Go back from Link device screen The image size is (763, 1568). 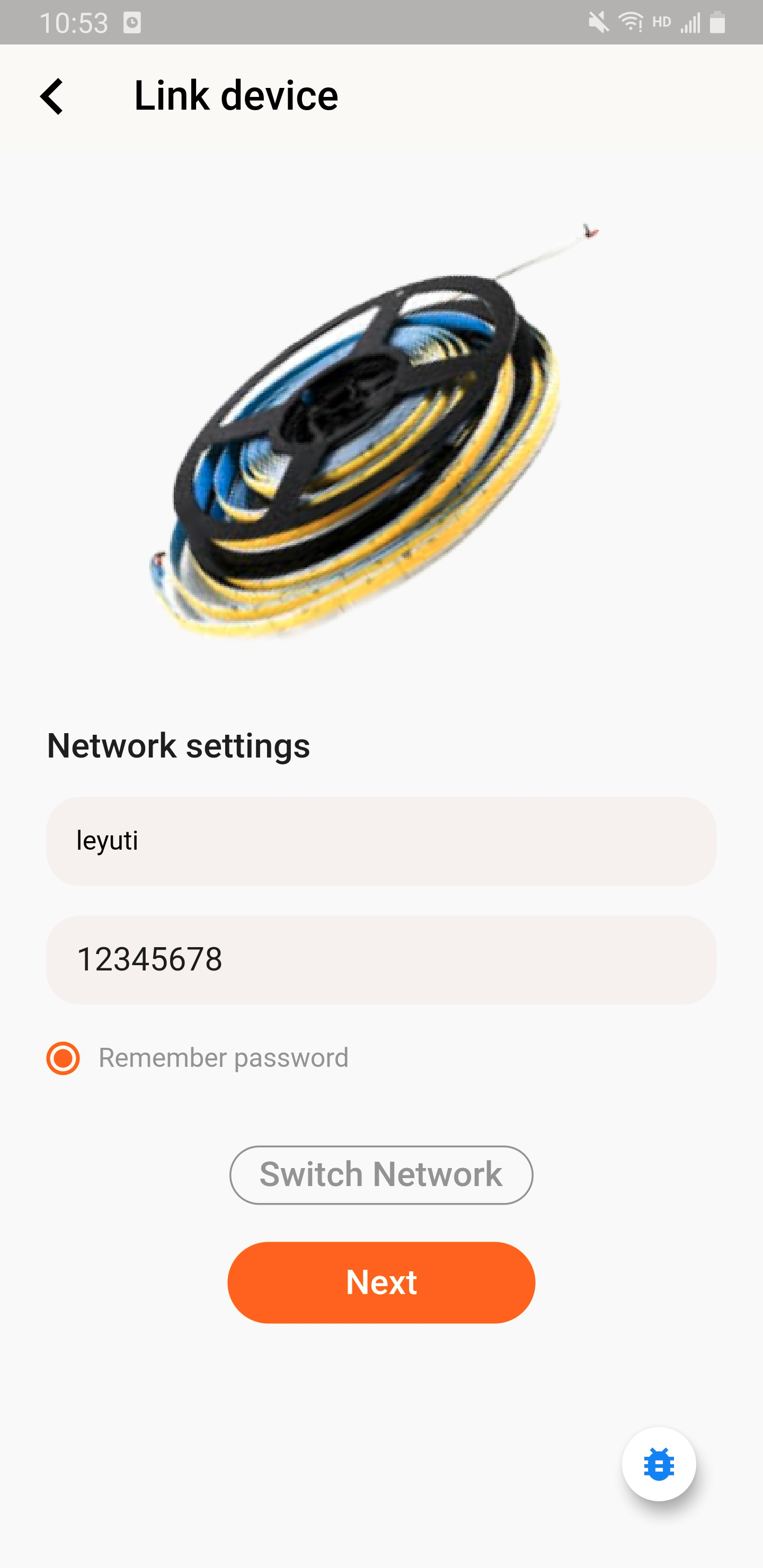[52, 96]
